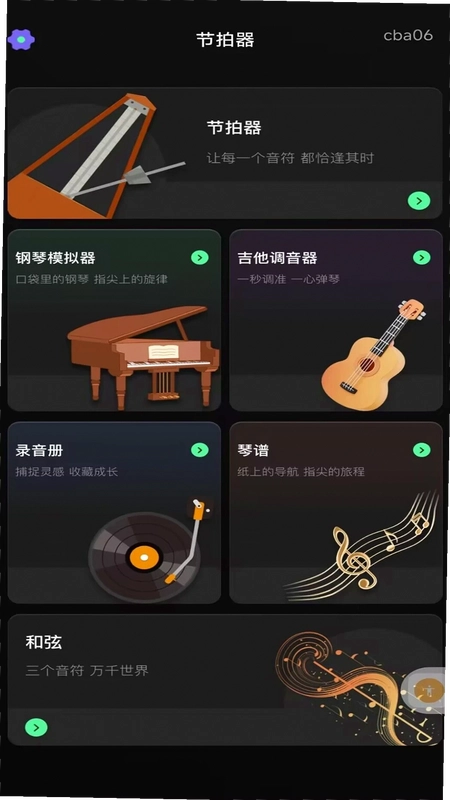
Task: Open the 琴谱 sheet music card
Action: point(336,512)
